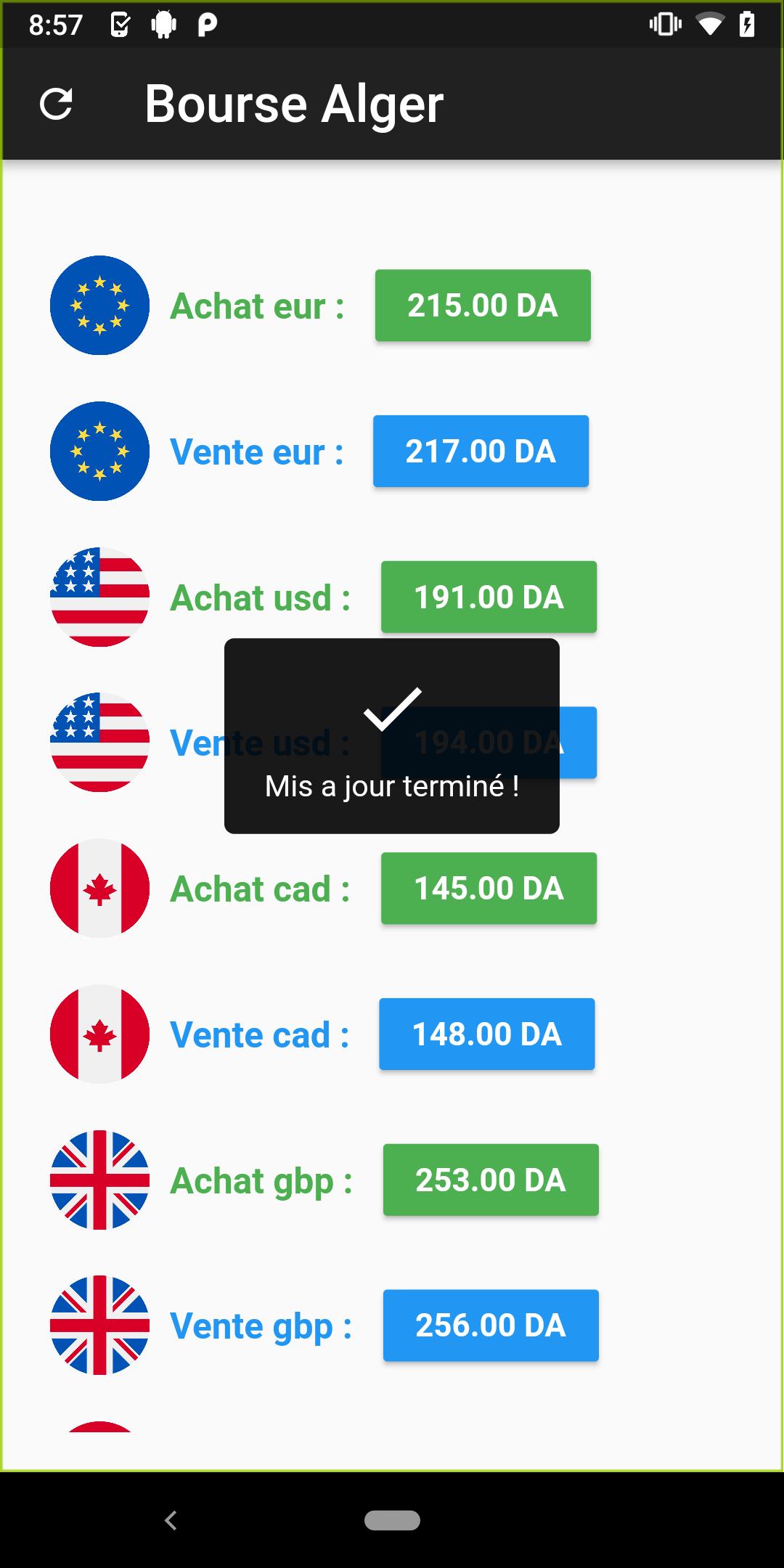Select the 191.00 DA Achat usd button
Viewport: 784px width, 1568px height.
(x=489, y=597)
